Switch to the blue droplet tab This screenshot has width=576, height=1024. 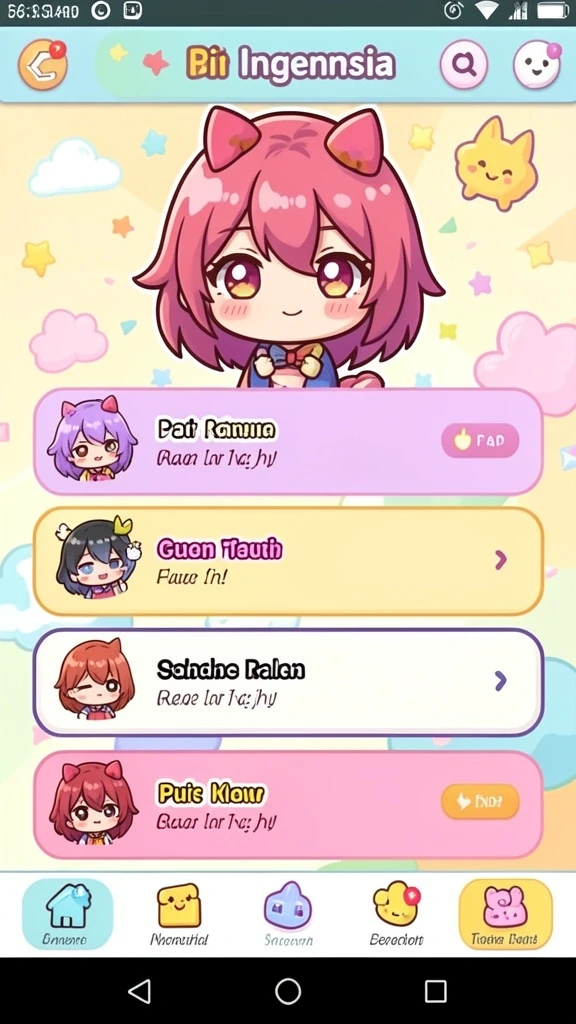[288, 914]
